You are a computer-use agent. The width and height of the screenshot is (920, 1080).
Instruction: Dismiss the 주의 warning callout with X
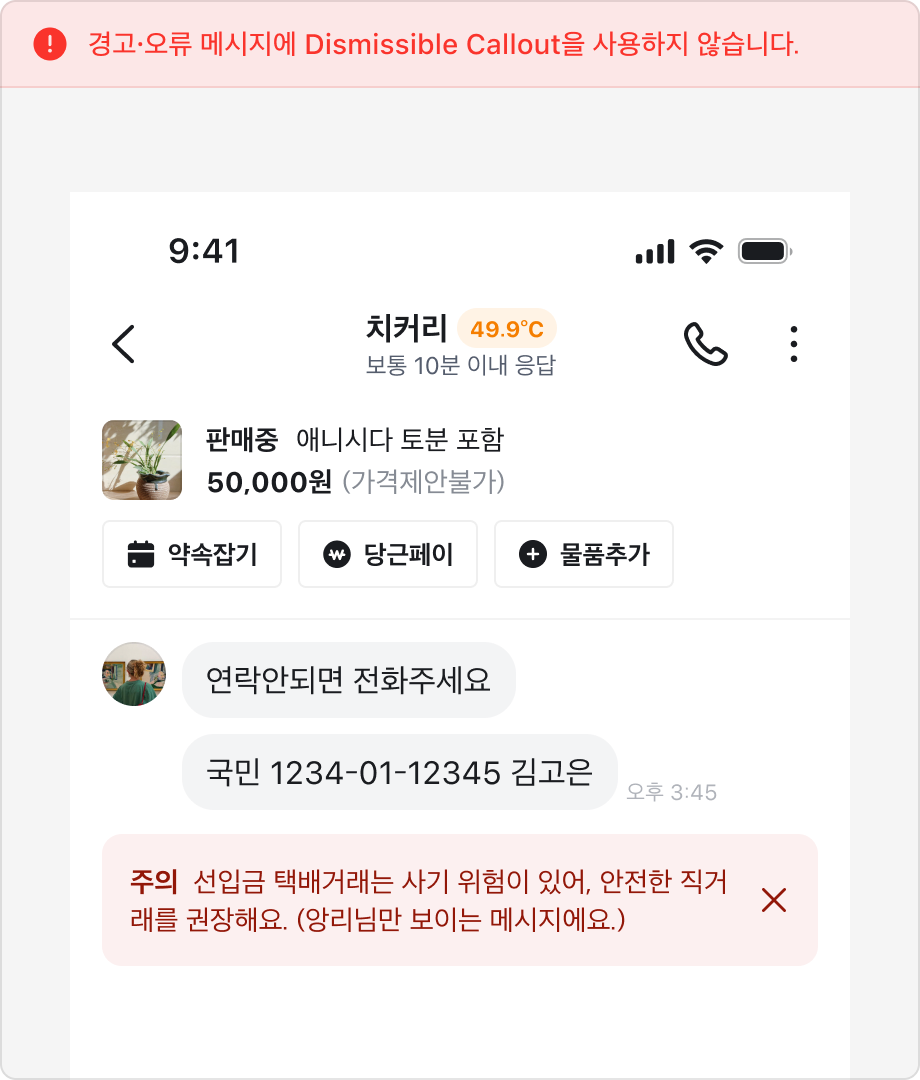coord(773,899)
